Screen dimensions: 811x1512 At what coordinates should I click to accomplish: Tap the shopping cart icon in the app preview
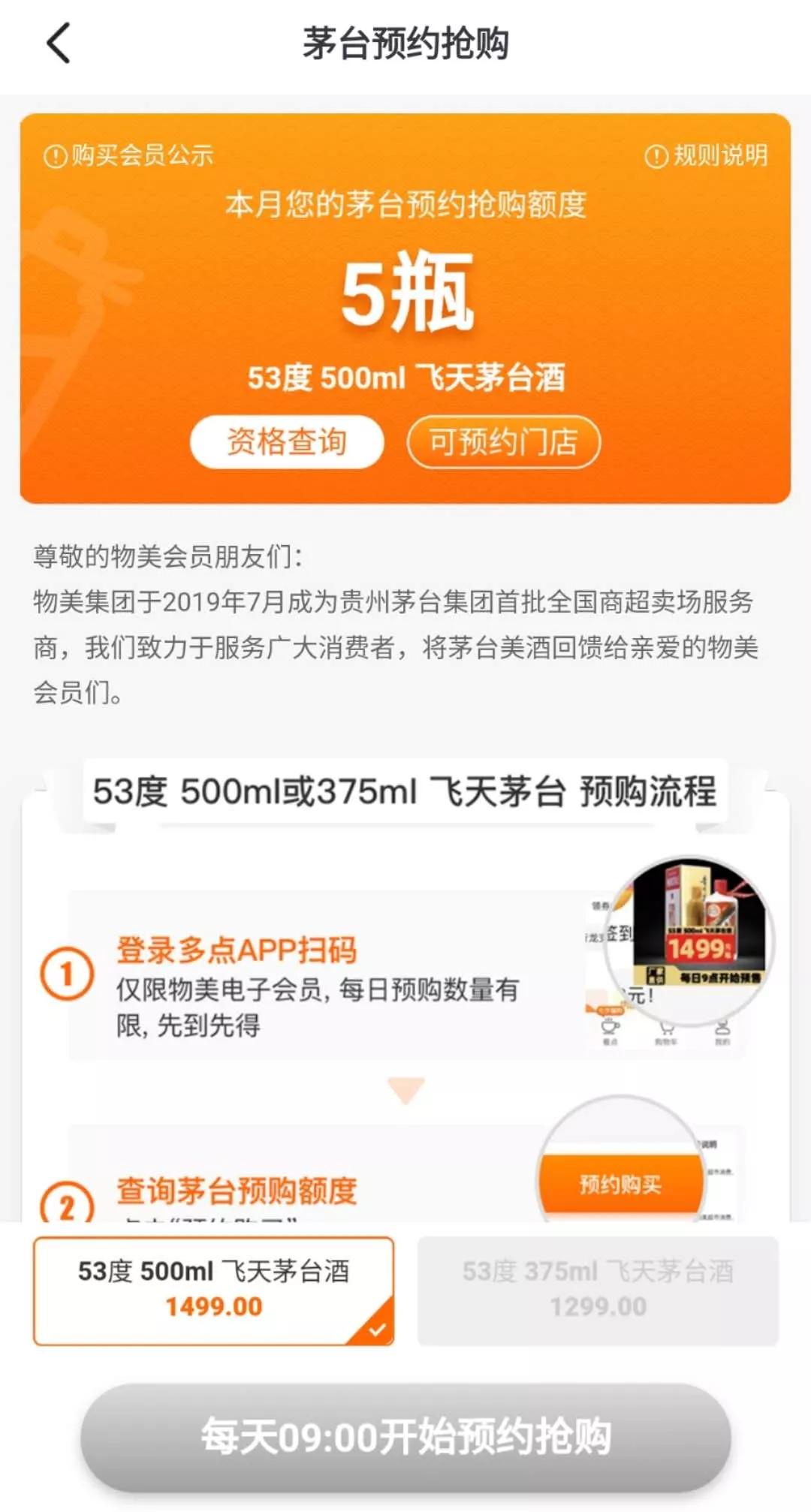point(665,1030)
